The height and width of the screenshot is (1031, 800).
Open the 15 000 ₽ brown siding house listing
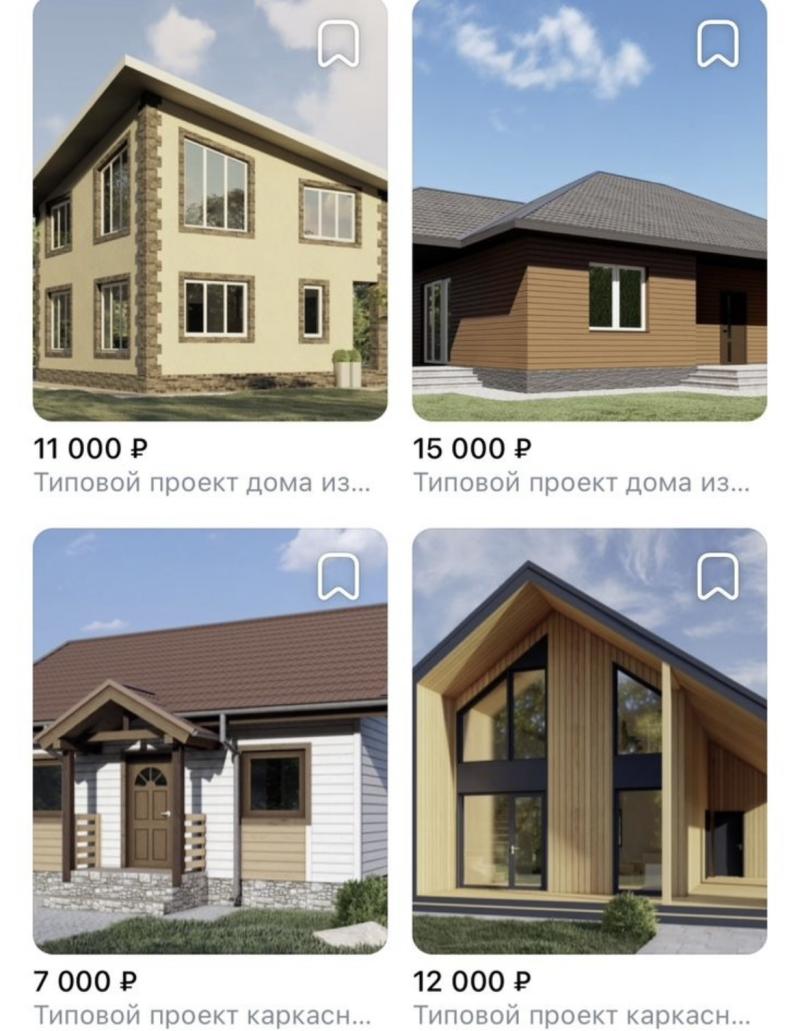point(590,250)
